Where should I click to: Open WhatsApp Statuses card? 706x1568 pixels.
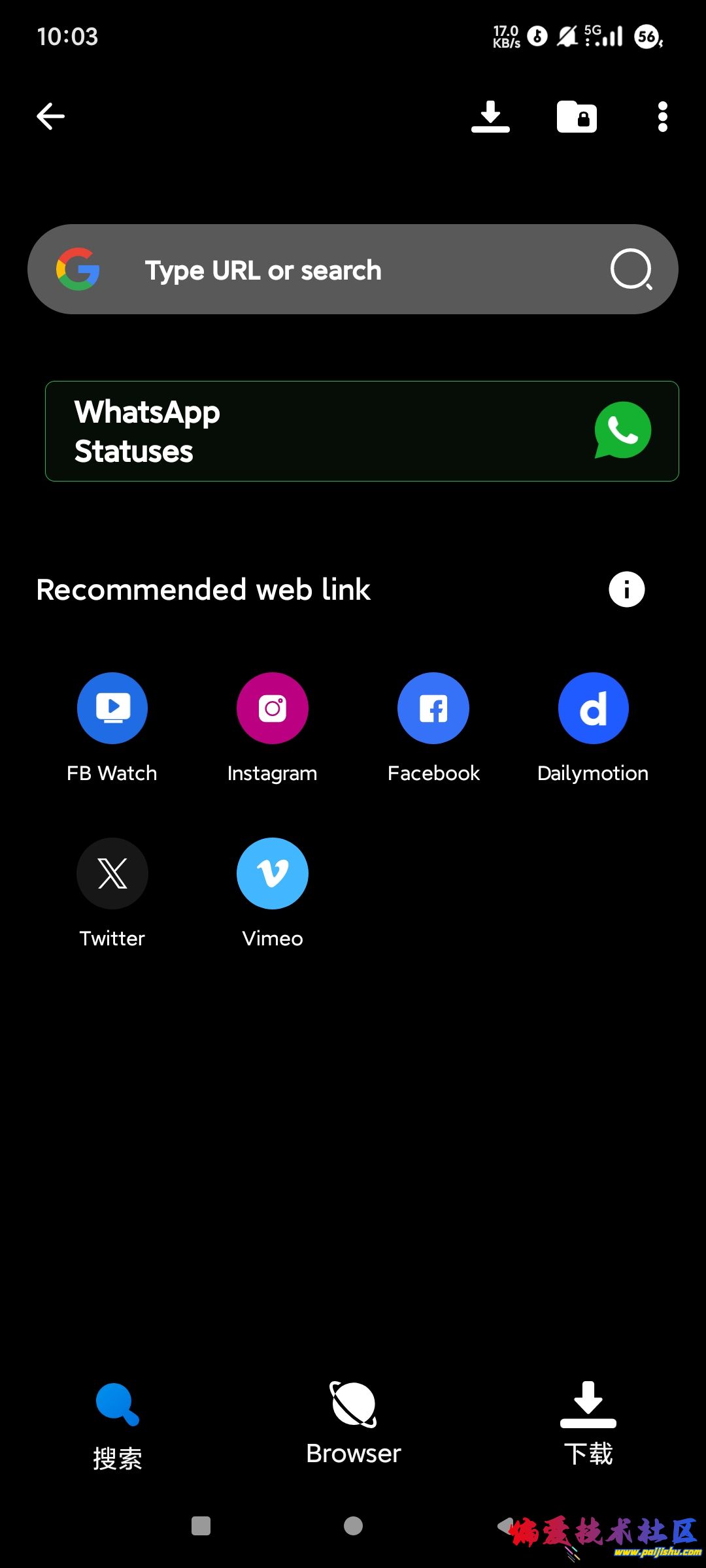(x=361, y=431)
